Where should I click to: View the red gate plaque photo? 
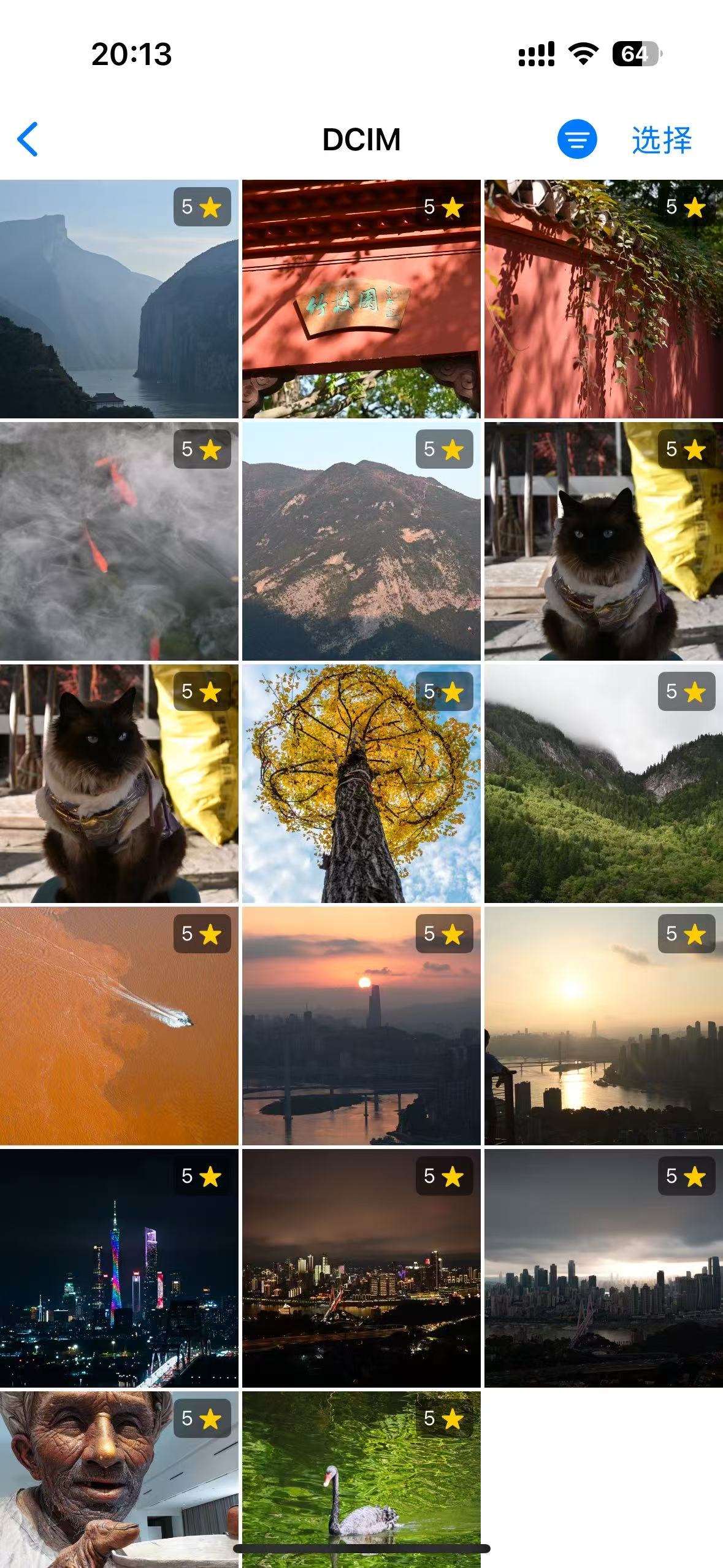[x=361, y=299]
